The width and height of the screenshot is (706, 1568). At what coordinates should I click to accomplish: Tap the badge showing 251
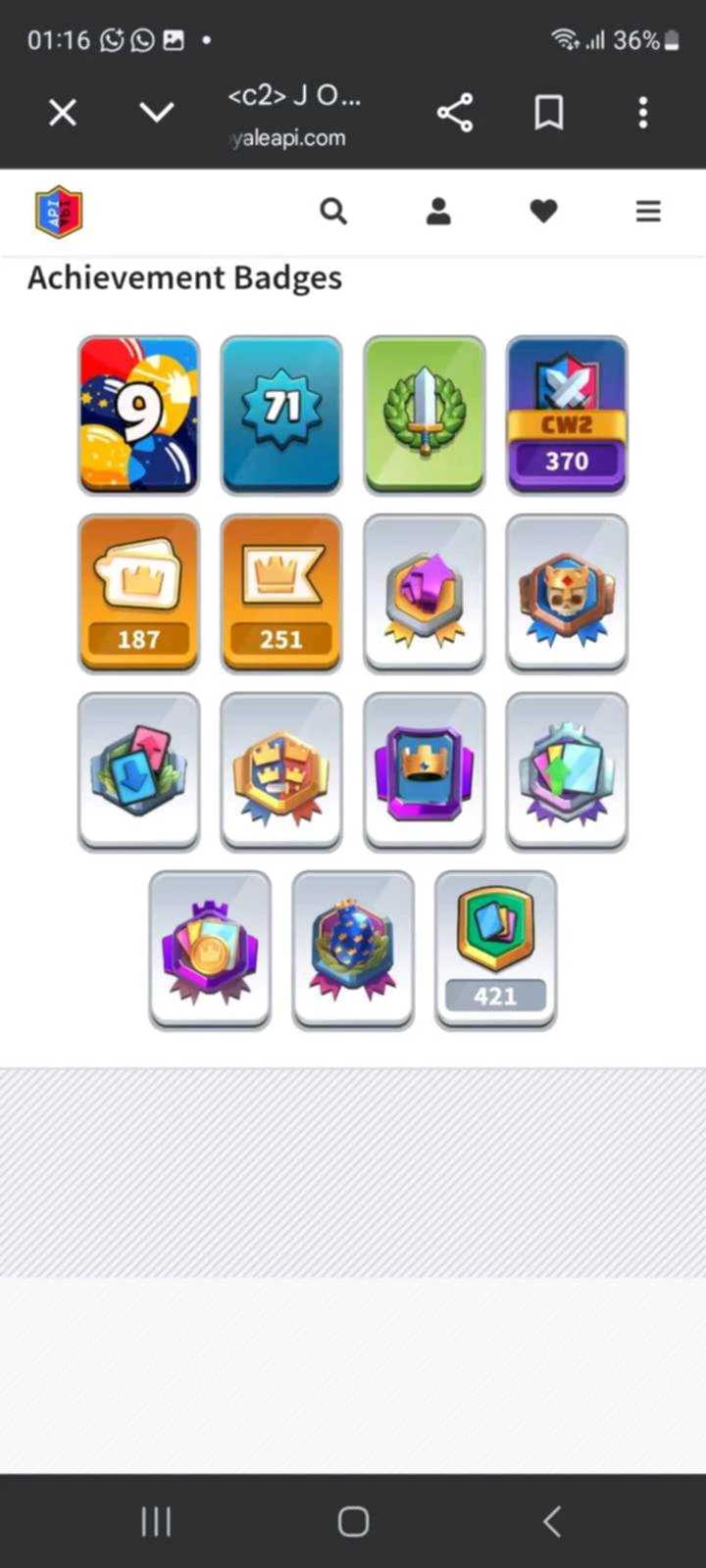(281, 593)
